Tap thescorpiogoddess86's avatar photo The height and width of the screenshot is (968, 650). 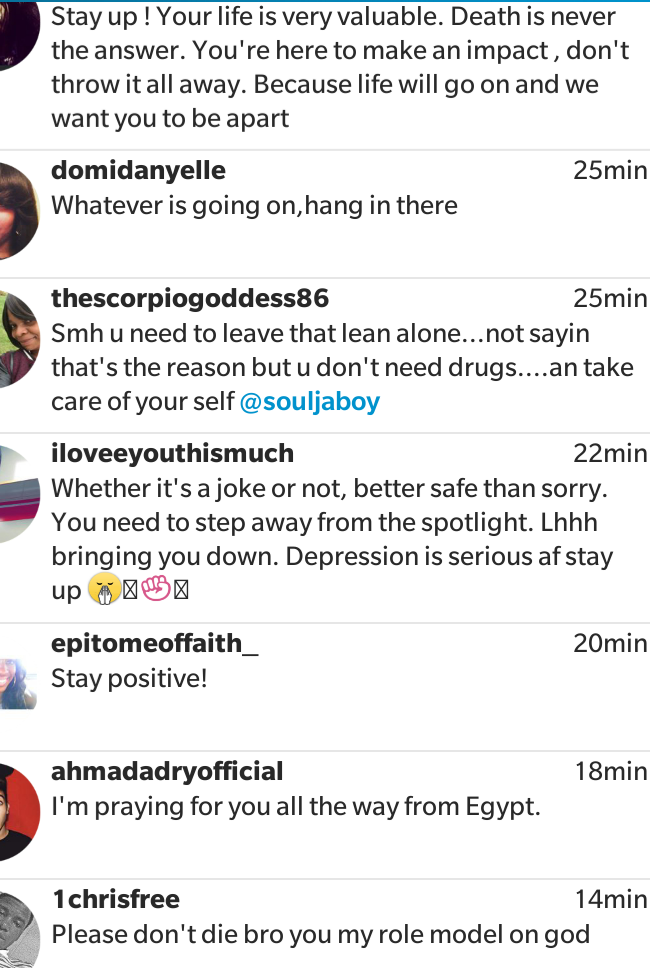[x=16, y=340]
